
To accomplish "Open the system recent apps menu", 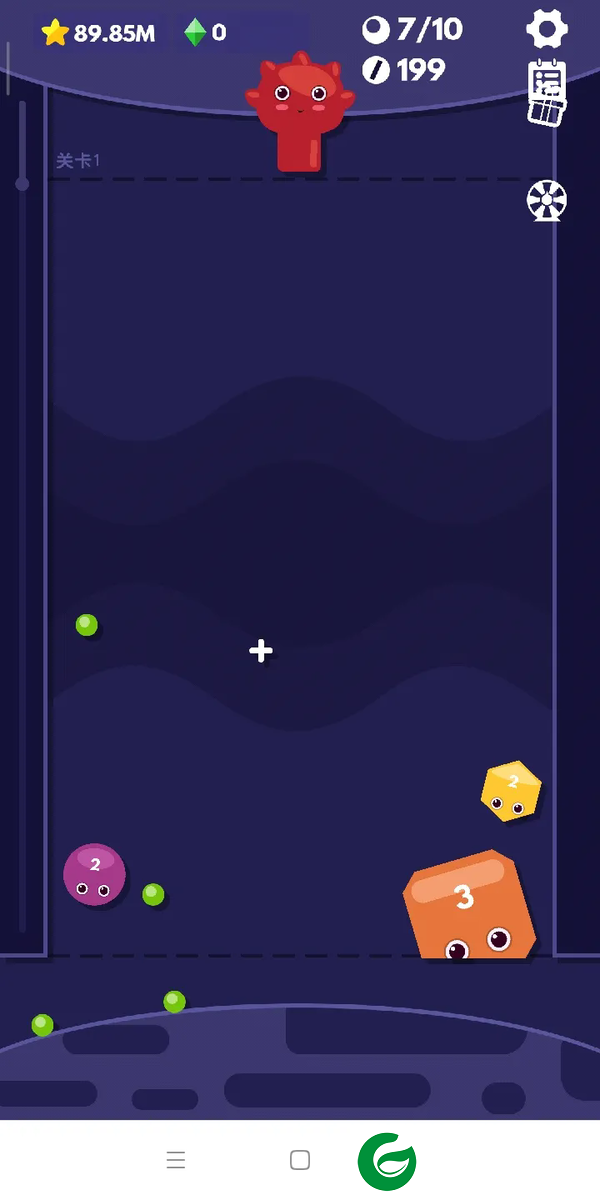I will pyautogui.click(x=176, y=1160).
